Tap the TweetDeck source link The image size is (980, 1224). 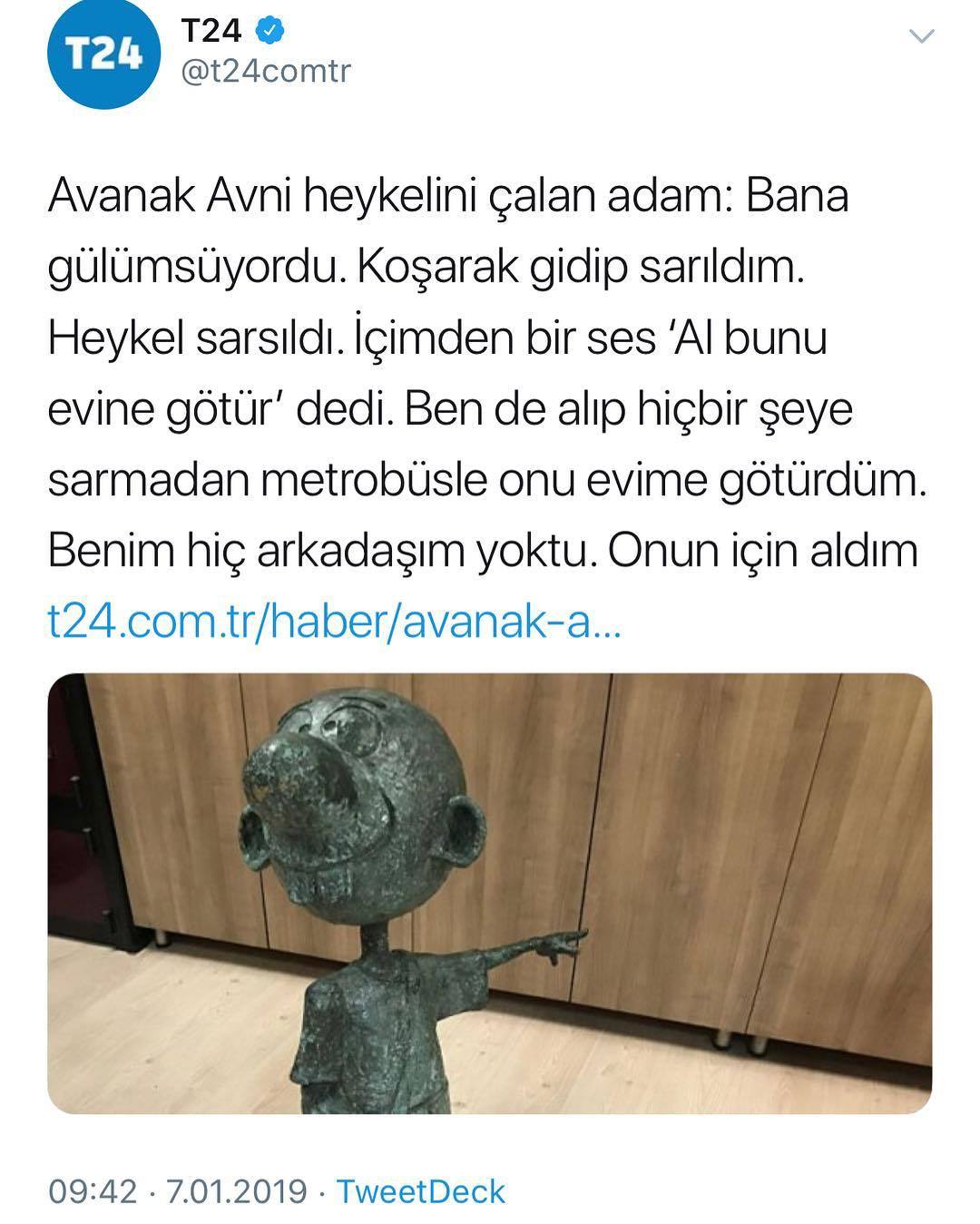point(420,1190)
